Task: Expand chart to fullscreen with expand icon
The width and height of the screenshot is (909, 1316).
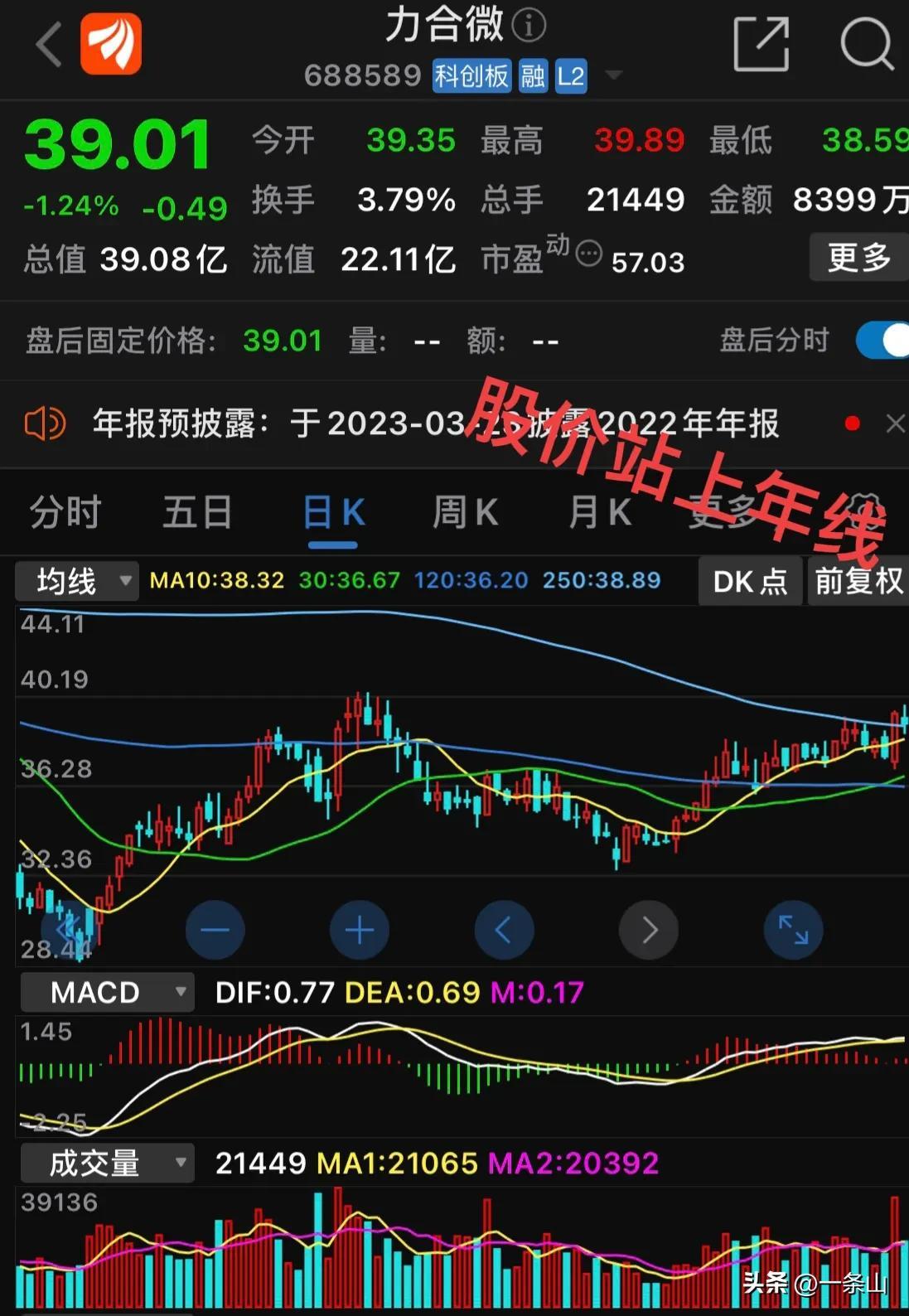Action: [x=793, y=930]
